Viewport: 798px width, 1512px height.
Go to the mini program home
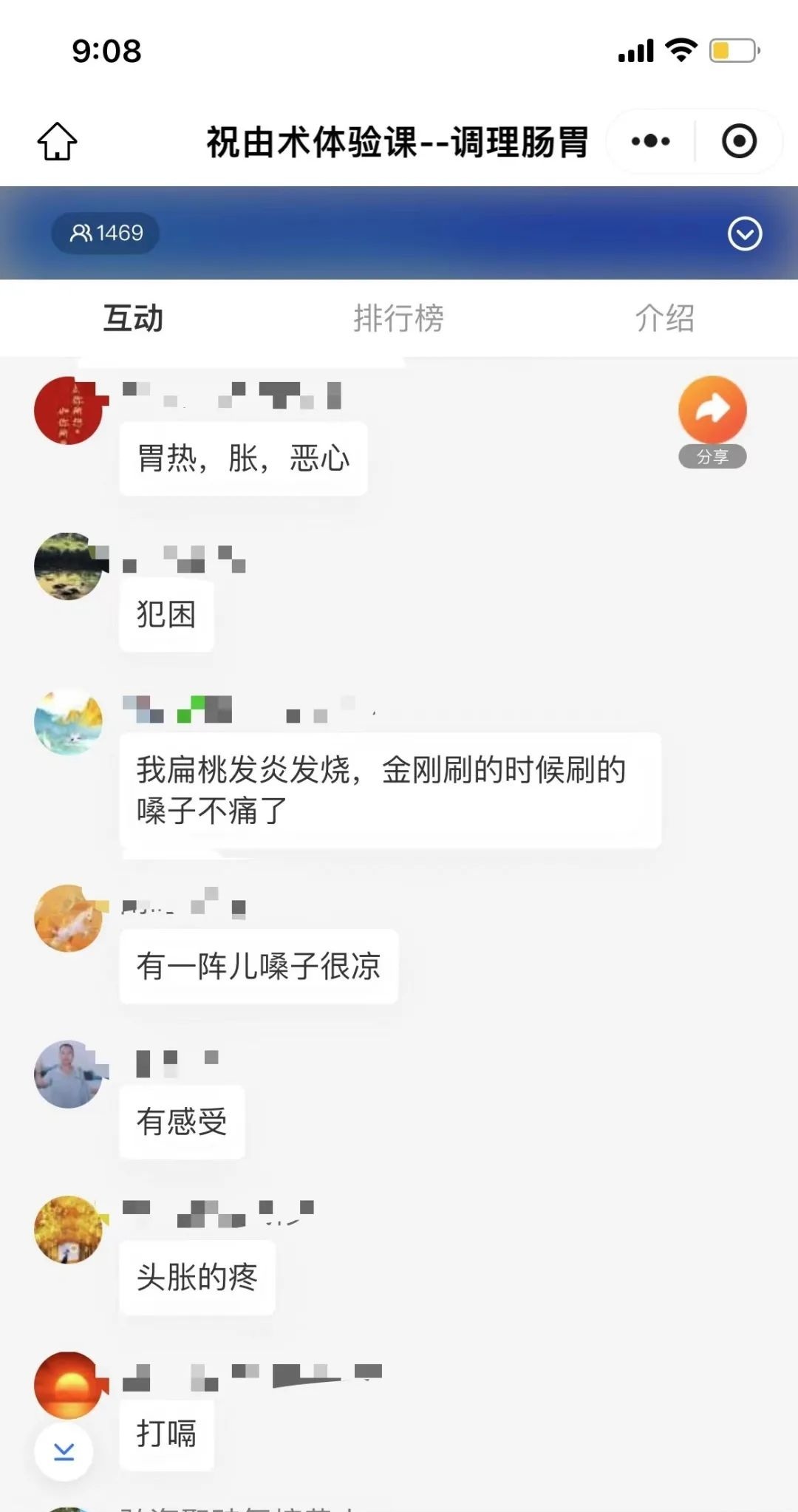pyautogui.click(x=57, y=141)
